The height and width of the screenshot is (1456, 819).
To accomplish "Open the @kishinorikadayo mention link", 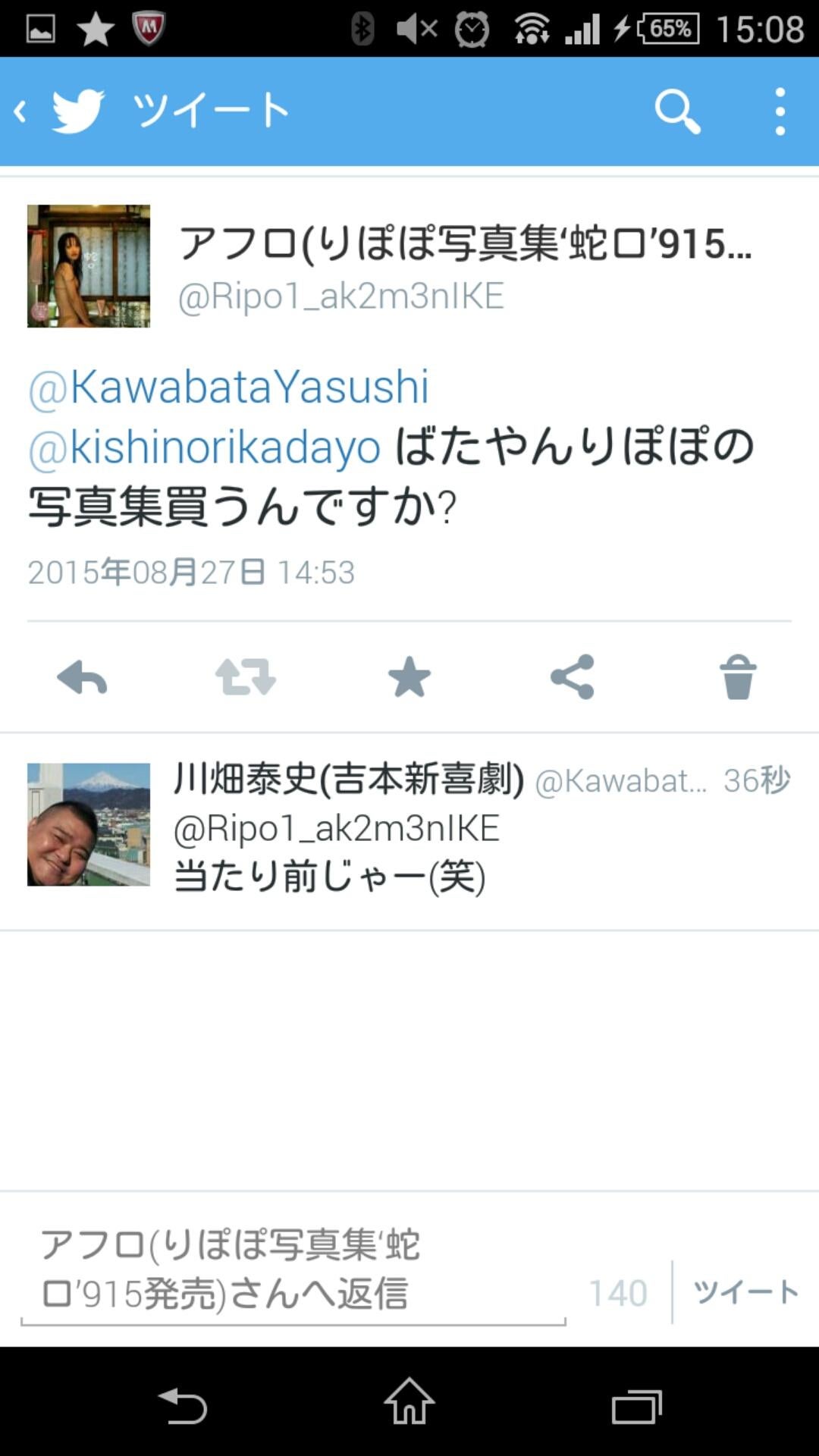I will (205, 447).
